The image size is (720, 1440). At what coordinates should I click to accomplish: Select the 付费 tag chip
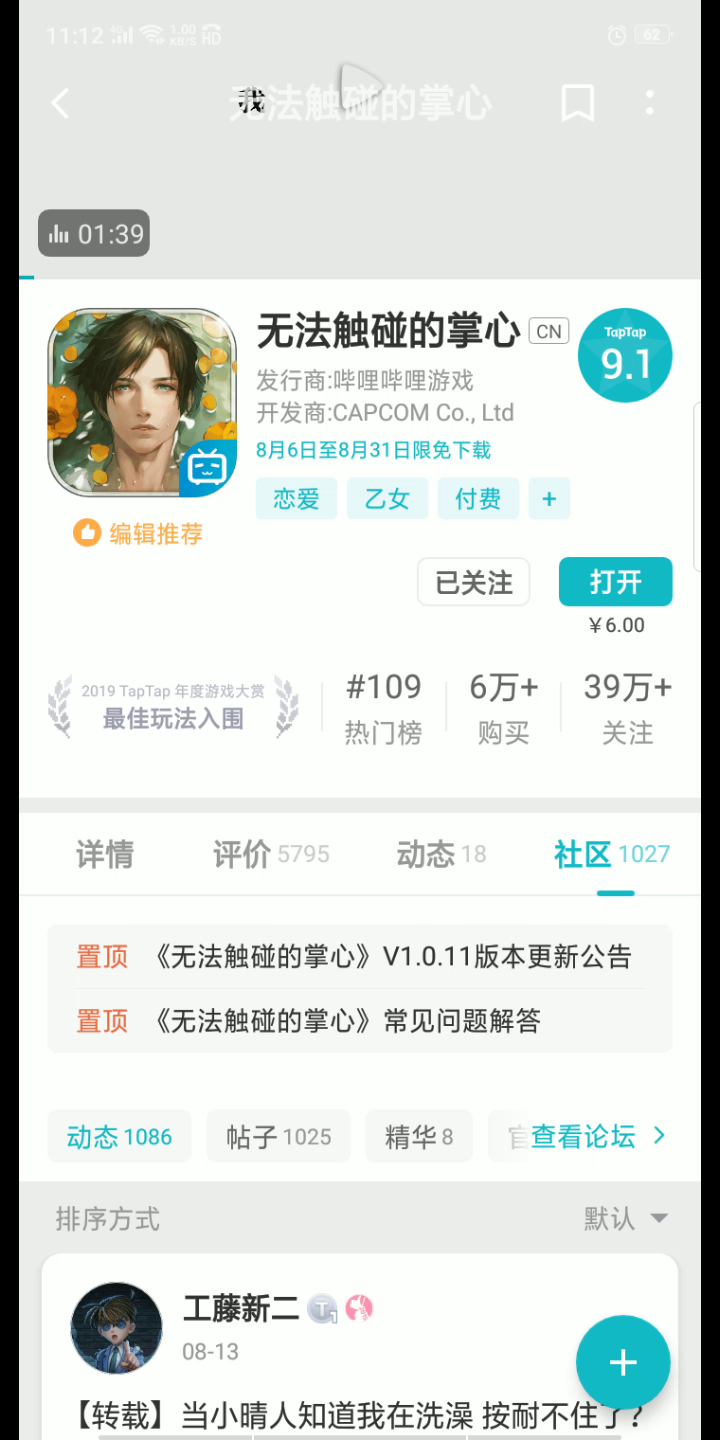point(478,498)
